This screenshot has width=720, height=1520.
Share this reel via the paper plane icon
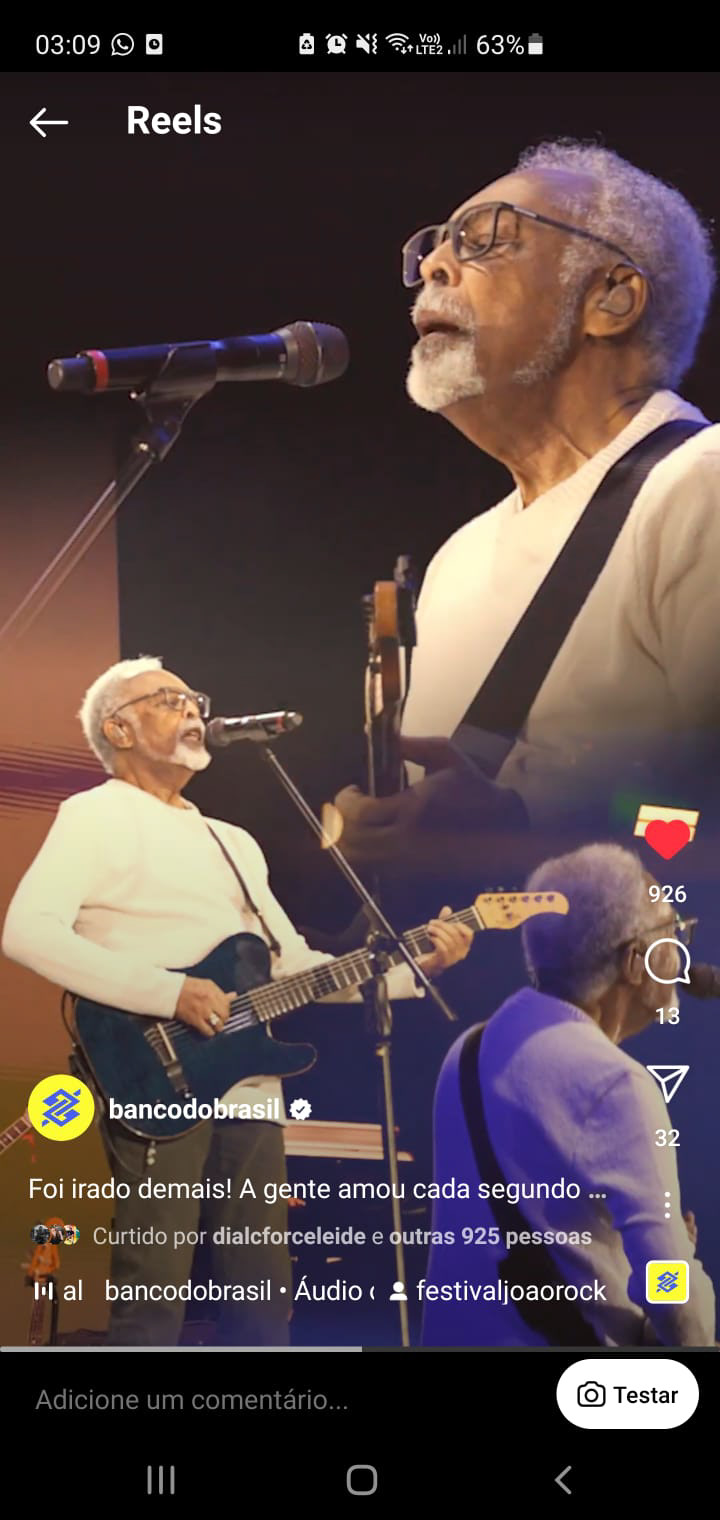point(667,1084)
